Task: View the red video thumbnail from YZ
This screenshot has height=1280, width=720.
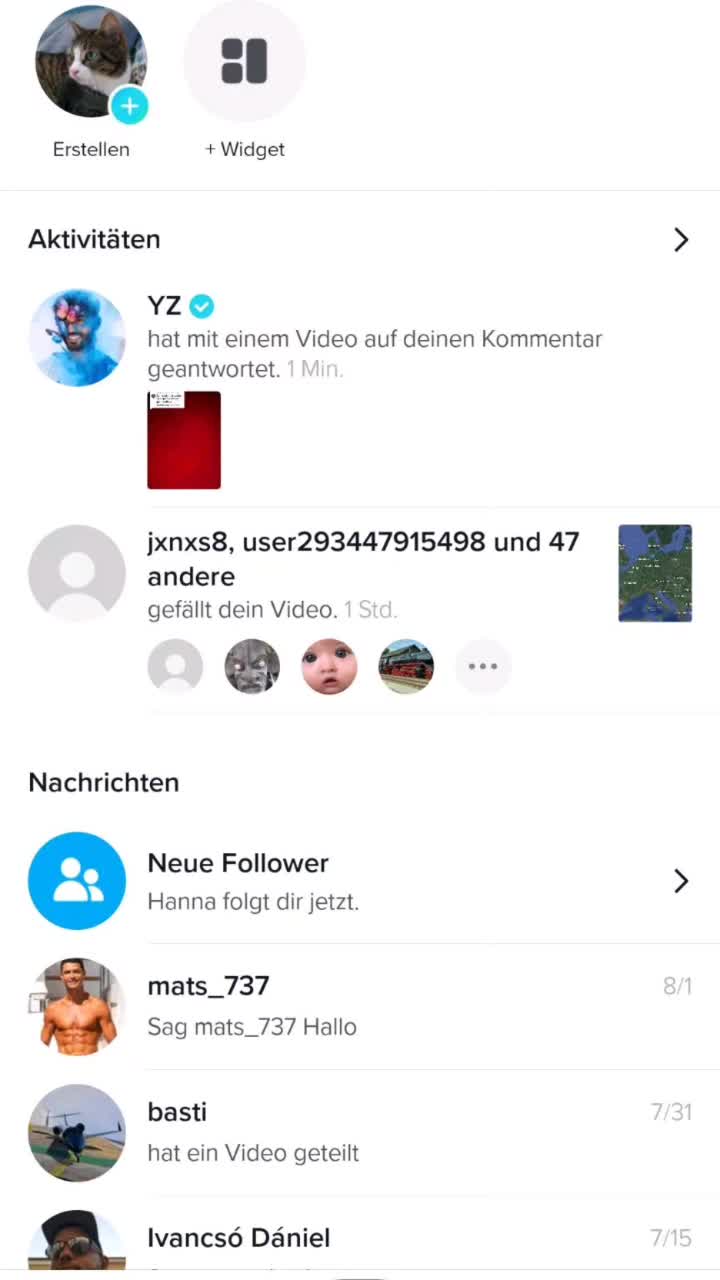Action: 184,440
